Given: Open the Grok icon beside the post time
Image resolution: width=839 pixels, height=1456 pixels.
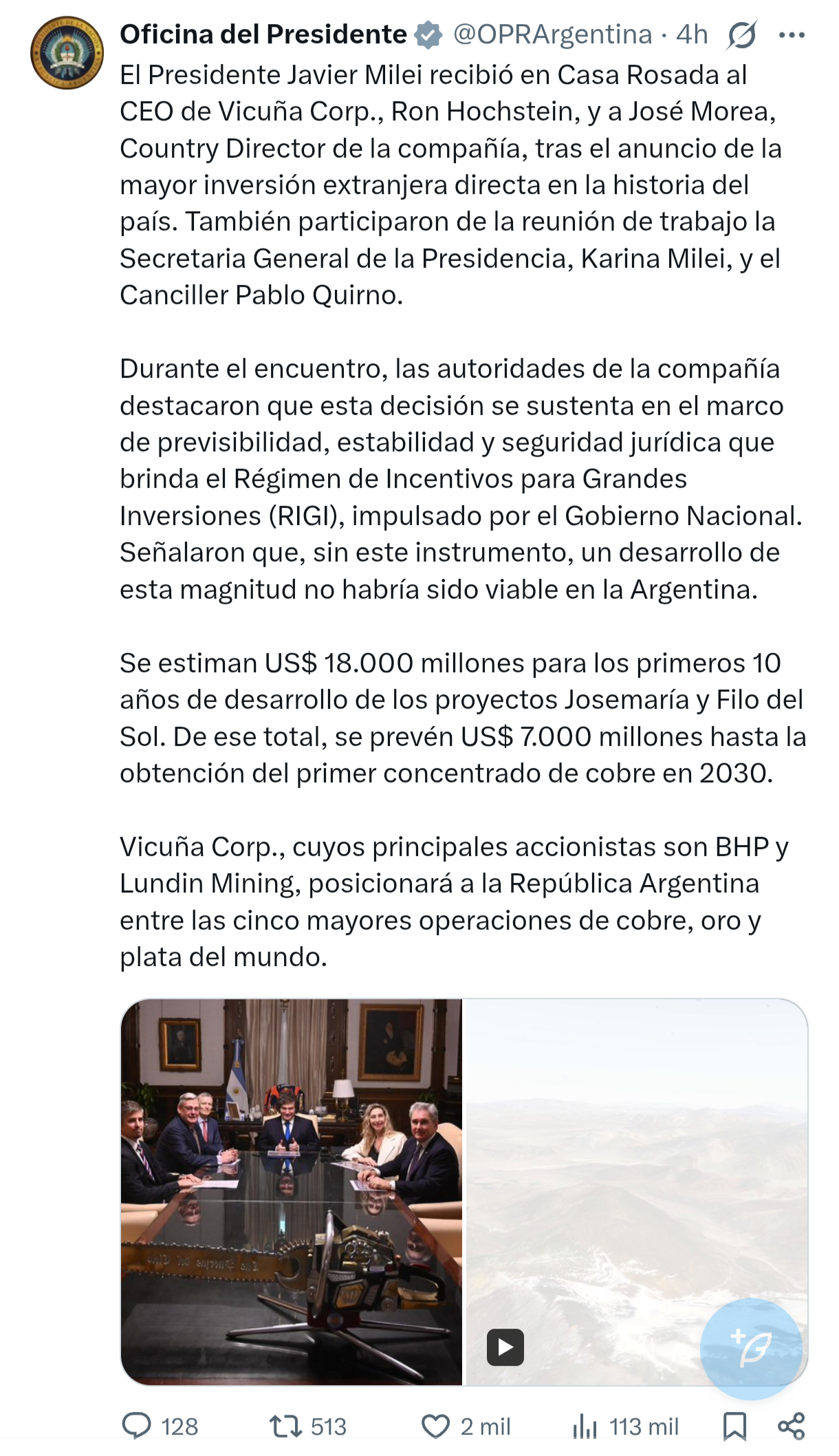Looking at the screenshot, I should click(x=741, y=34).
